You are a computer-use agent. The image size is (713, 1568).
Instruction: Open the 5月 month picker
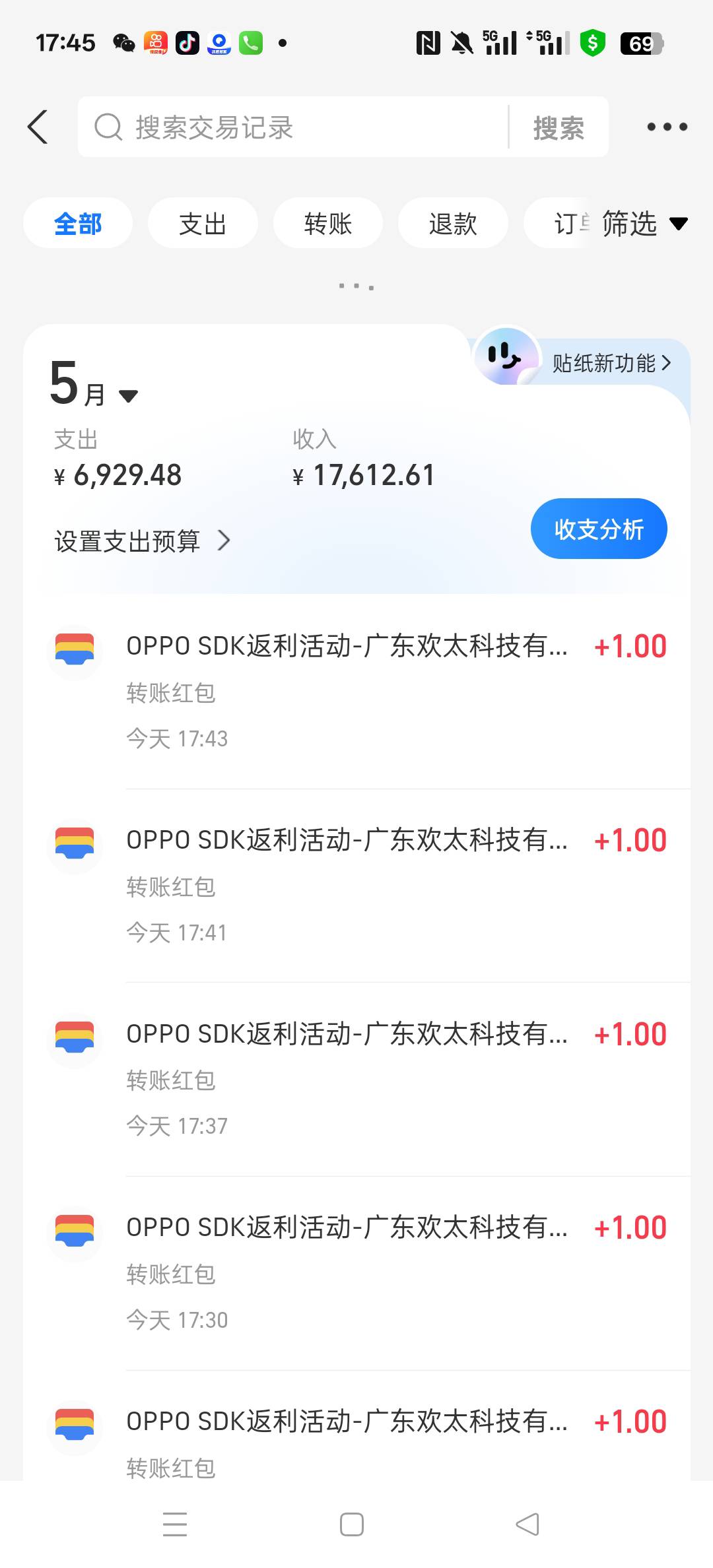click(94, 384)
